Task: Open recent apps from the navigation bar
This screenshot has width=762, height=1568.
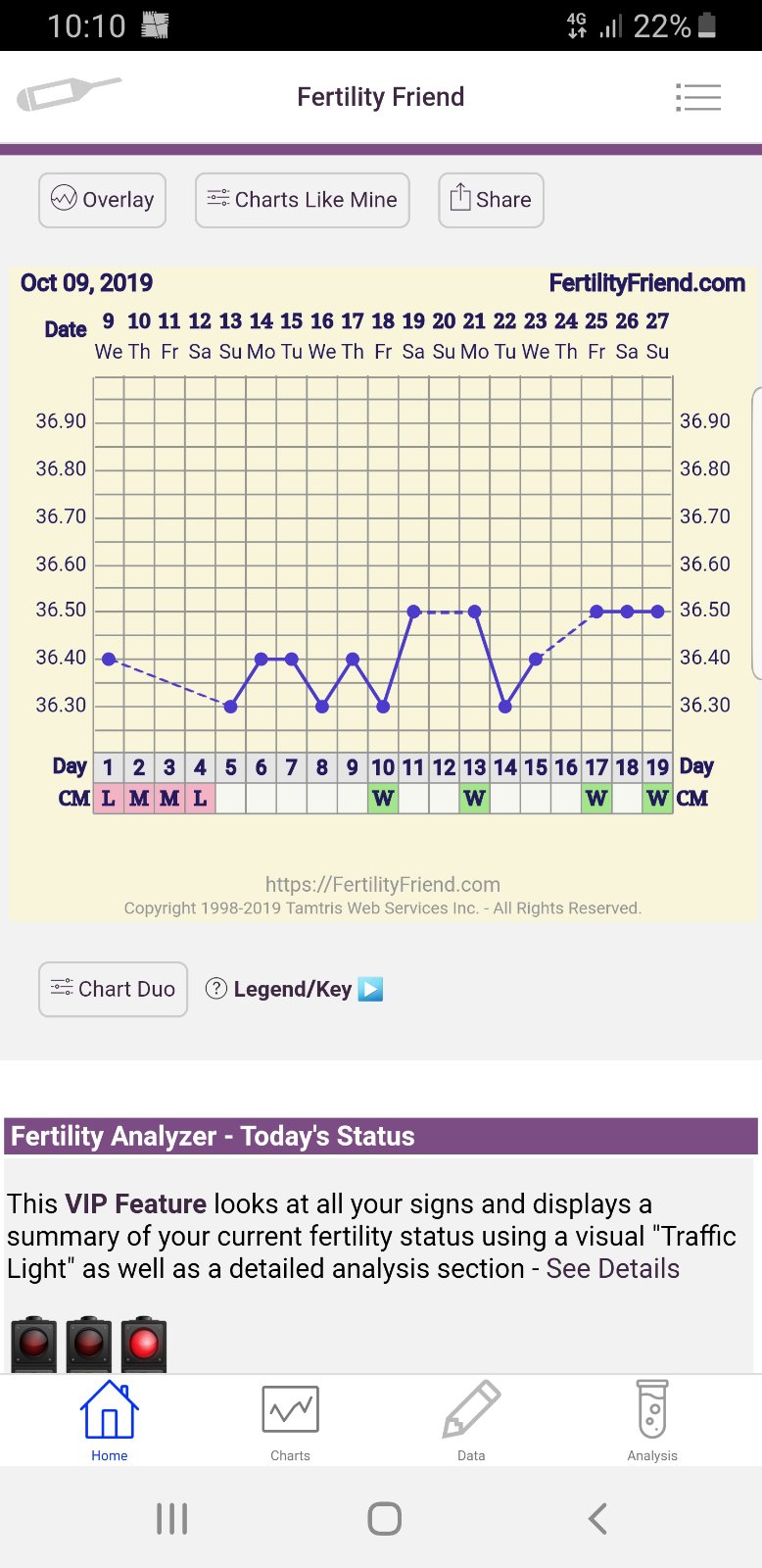Action: [x=172, y=1519]
